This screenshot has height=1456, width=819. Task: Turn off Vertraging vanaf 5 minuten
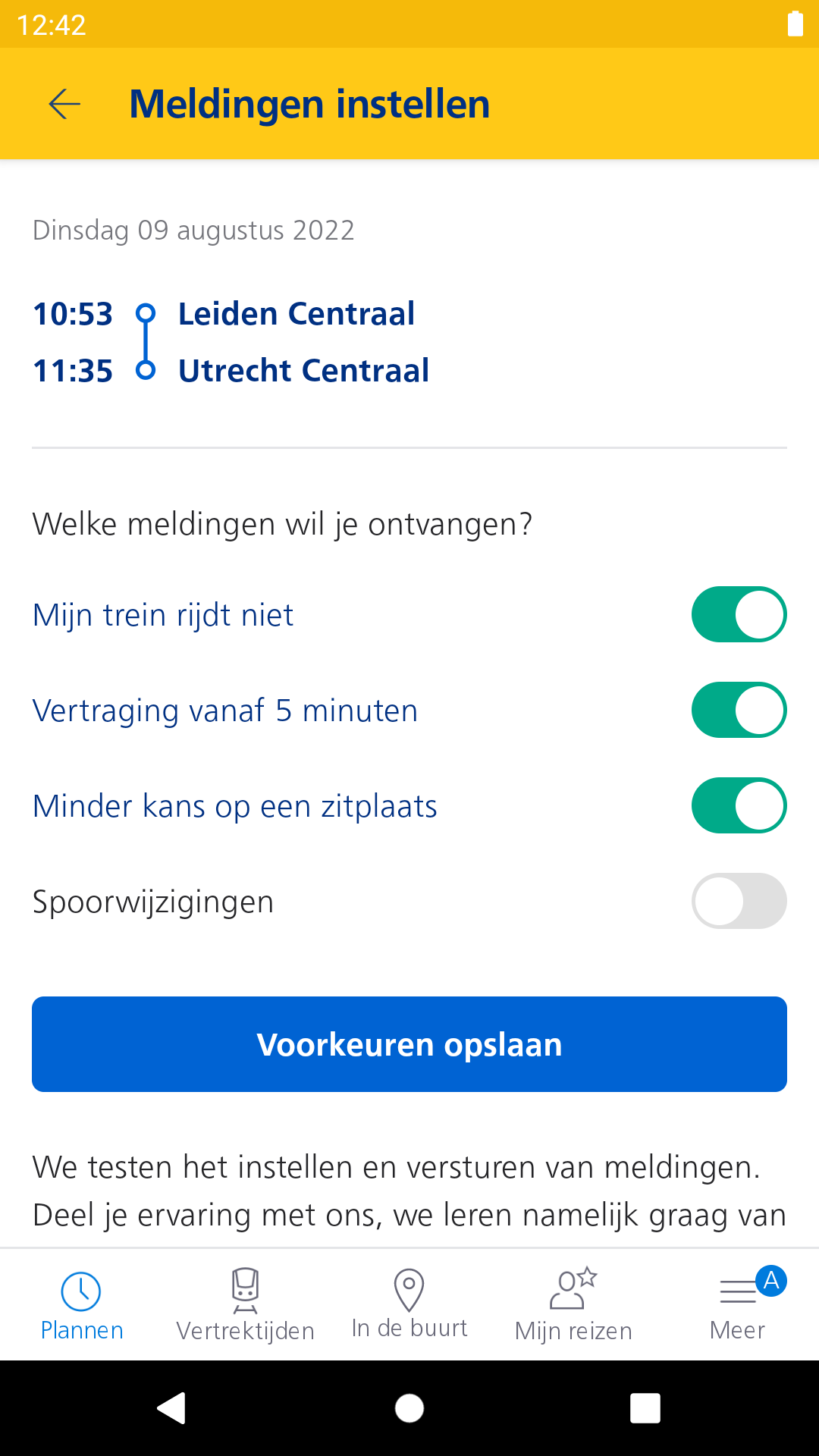click(739, 710)
